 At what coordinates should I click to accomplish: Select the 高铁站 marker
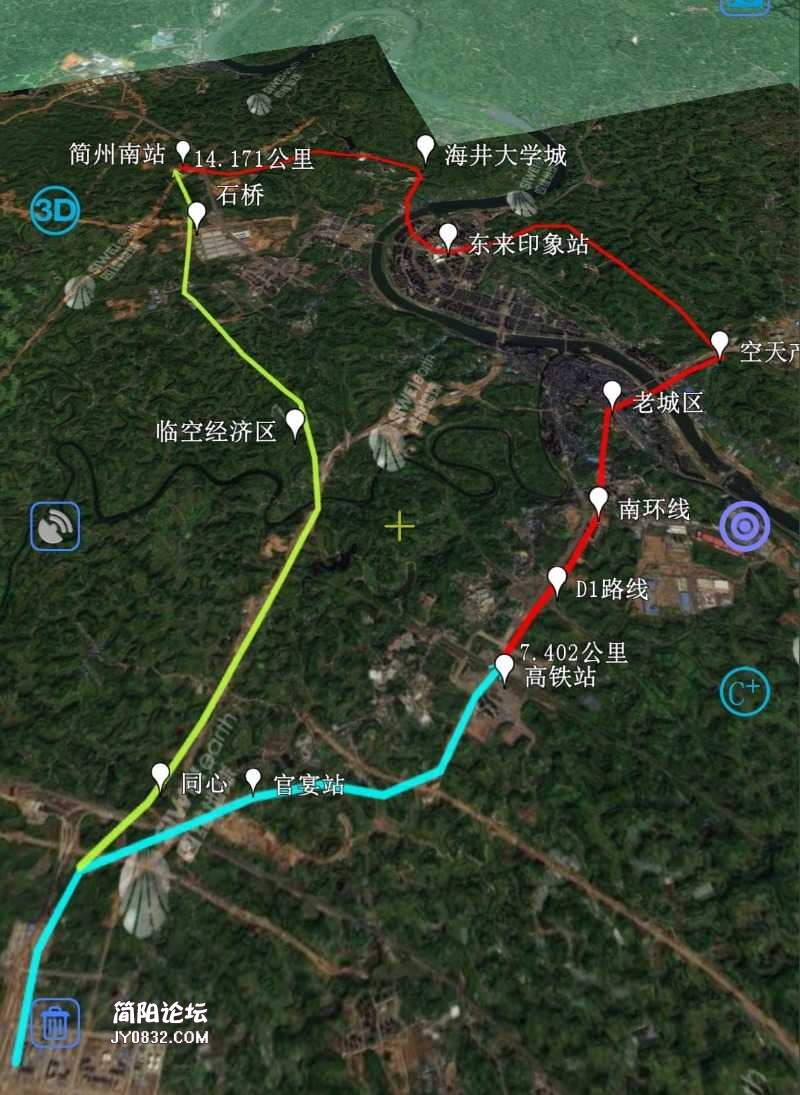pyautogui.click(x=504, y=667)
